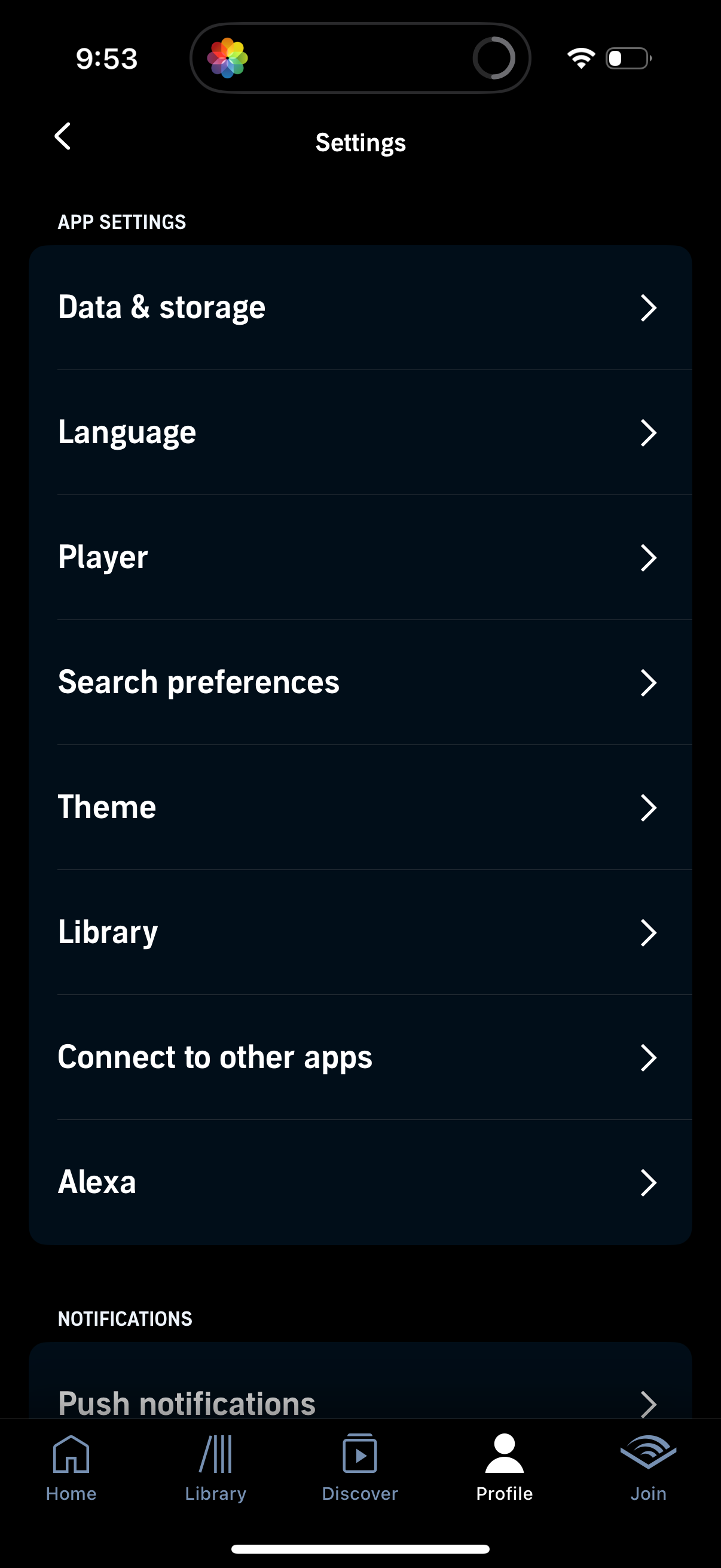721x1568 pixels.
Task: Open Connect to other apps
Action: (x=360, y=1058)
